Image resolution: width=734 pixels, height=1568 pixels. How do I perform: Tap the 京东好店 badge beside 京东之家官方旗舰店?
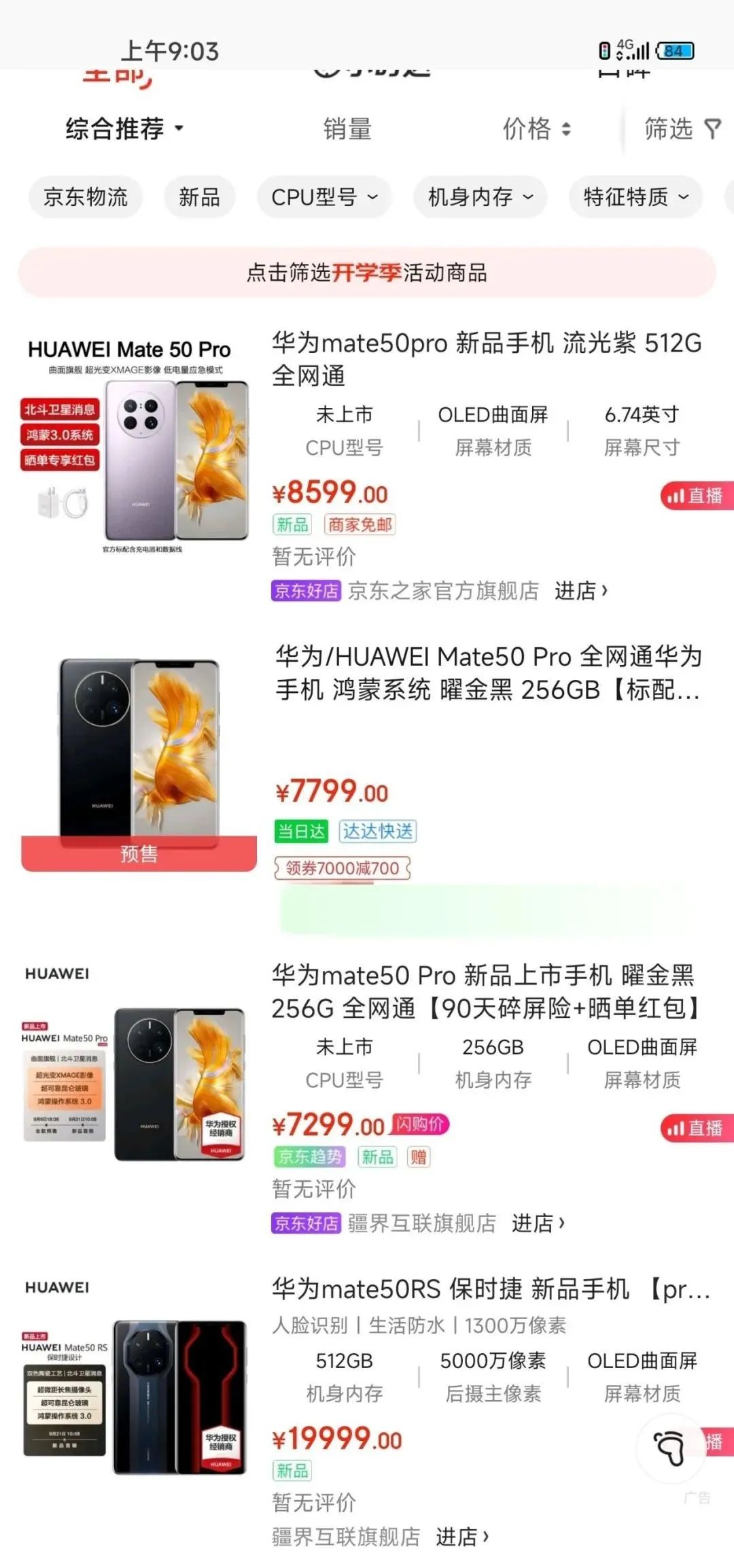point(304,592)
